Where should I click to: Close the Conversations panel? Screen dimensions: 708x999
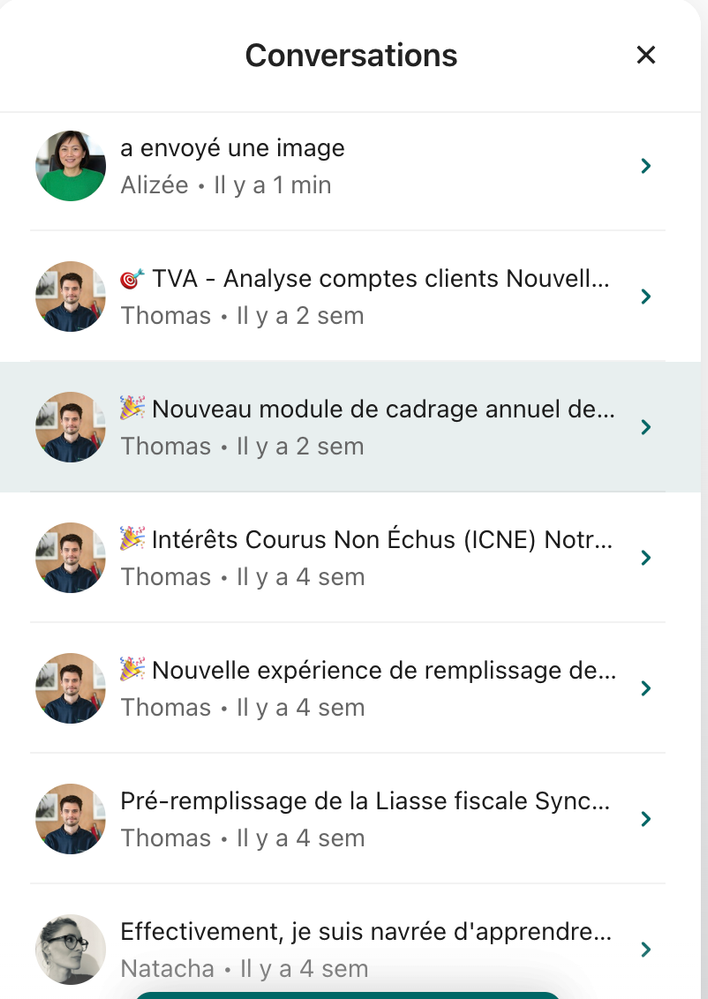[x=646, y=55]
